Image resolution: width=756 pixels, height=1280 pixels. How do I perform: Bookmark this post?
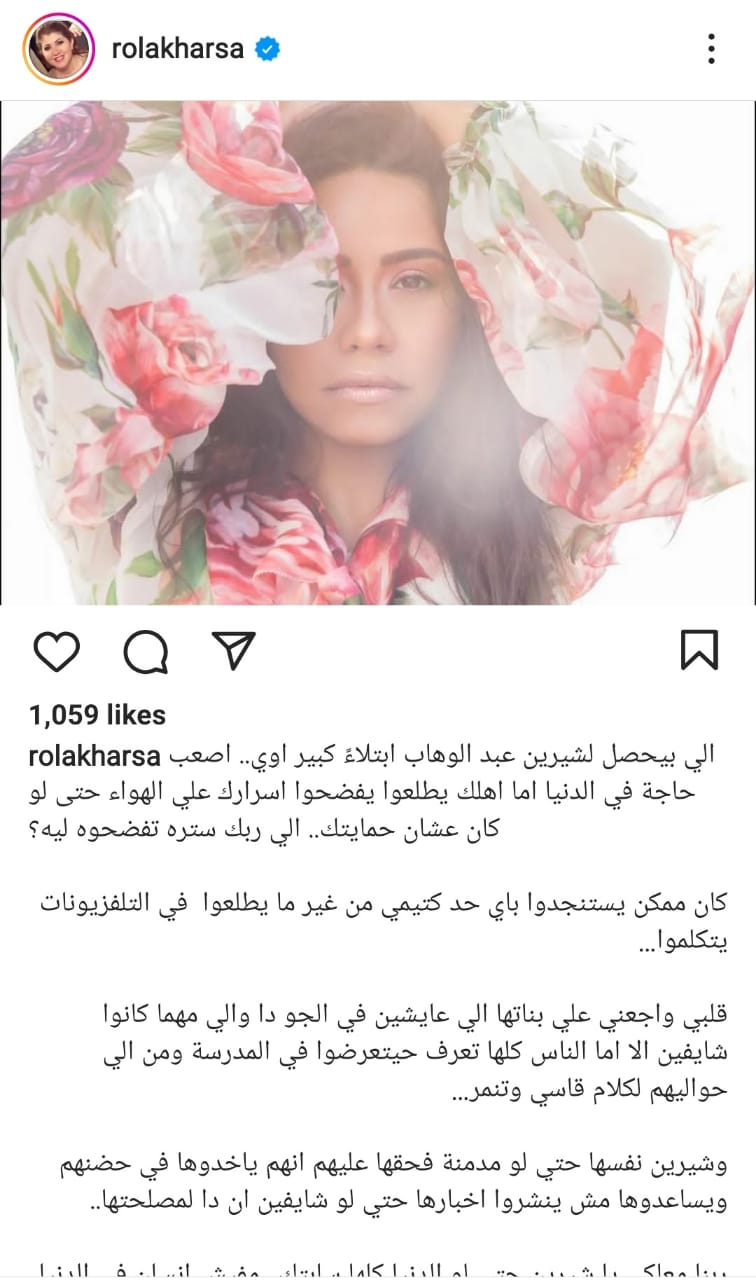click(699, 650)
